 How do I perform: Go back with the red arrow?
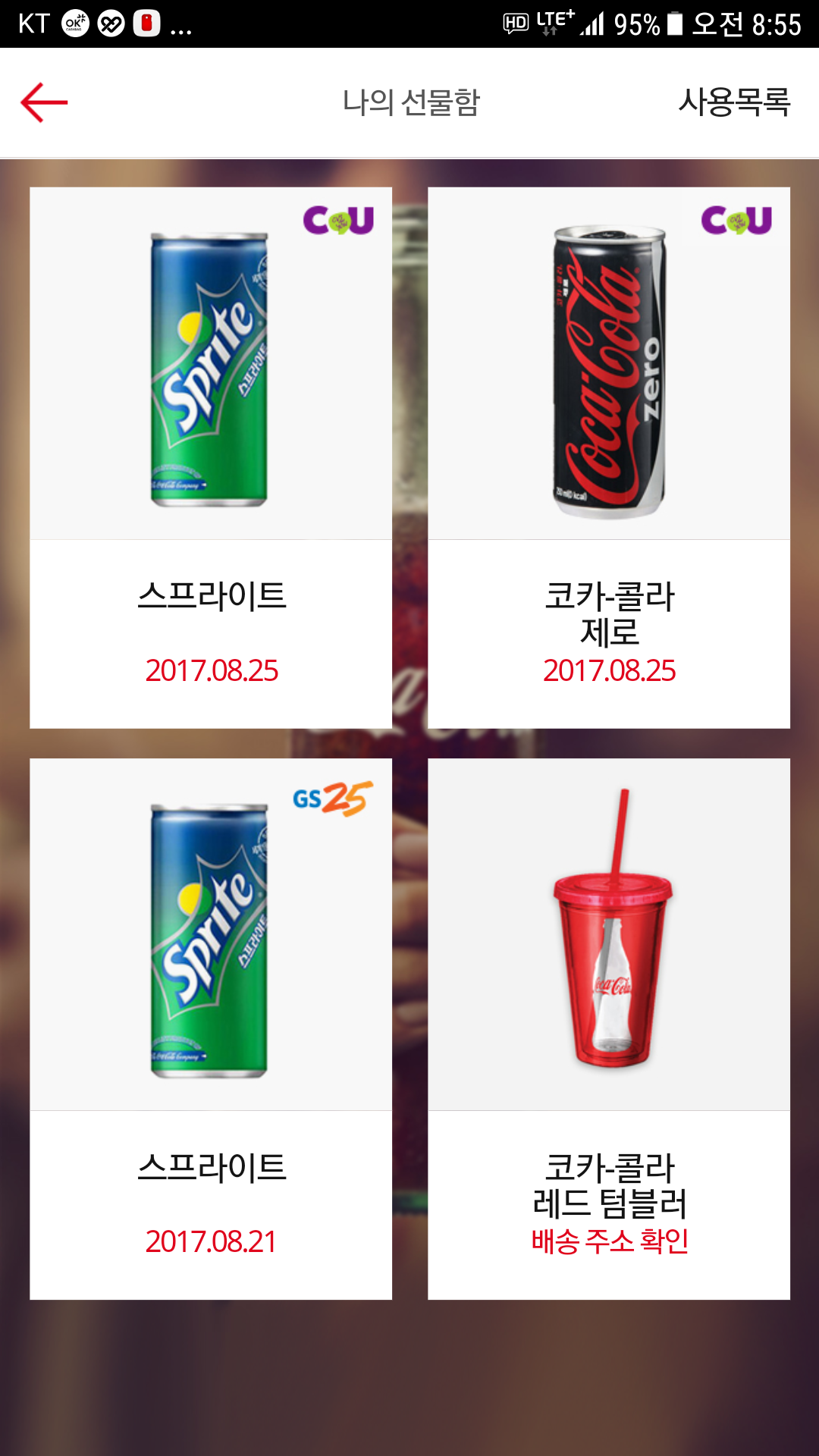(44, 102)
